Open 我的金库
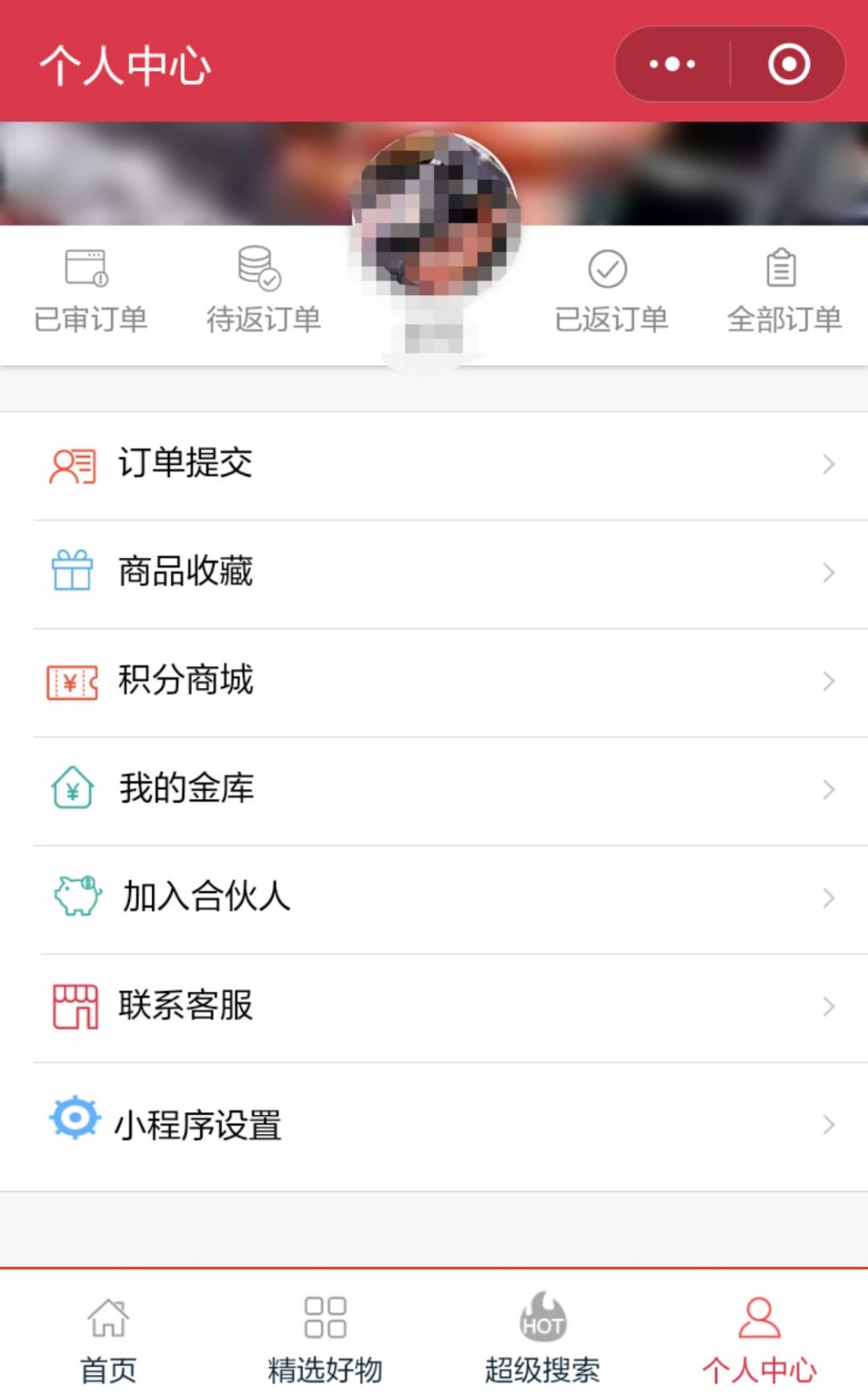Image resolution: width=868 pixels, height=1397 pixels. [434, 789]
